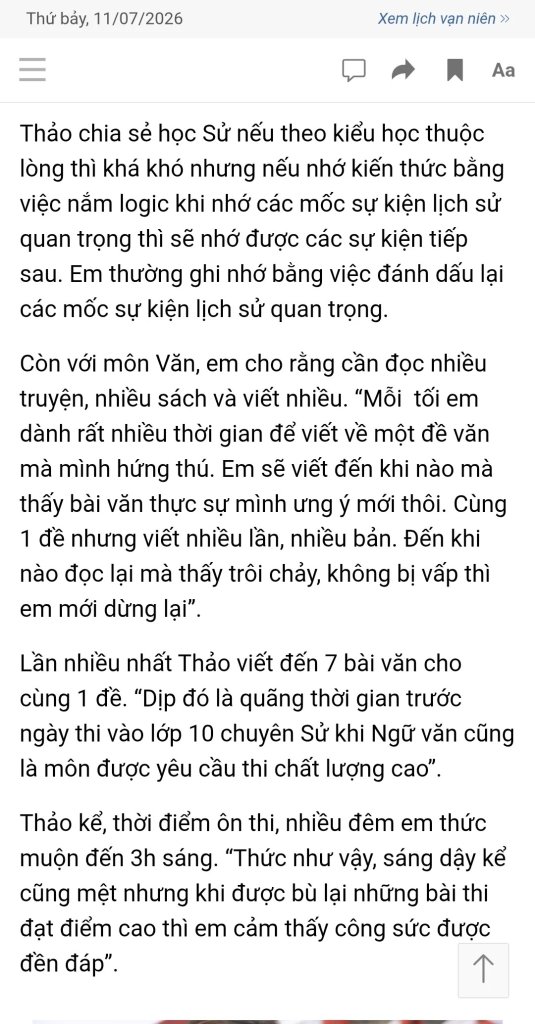Share this article
535x1024 pixels.
tap(404, 69)
